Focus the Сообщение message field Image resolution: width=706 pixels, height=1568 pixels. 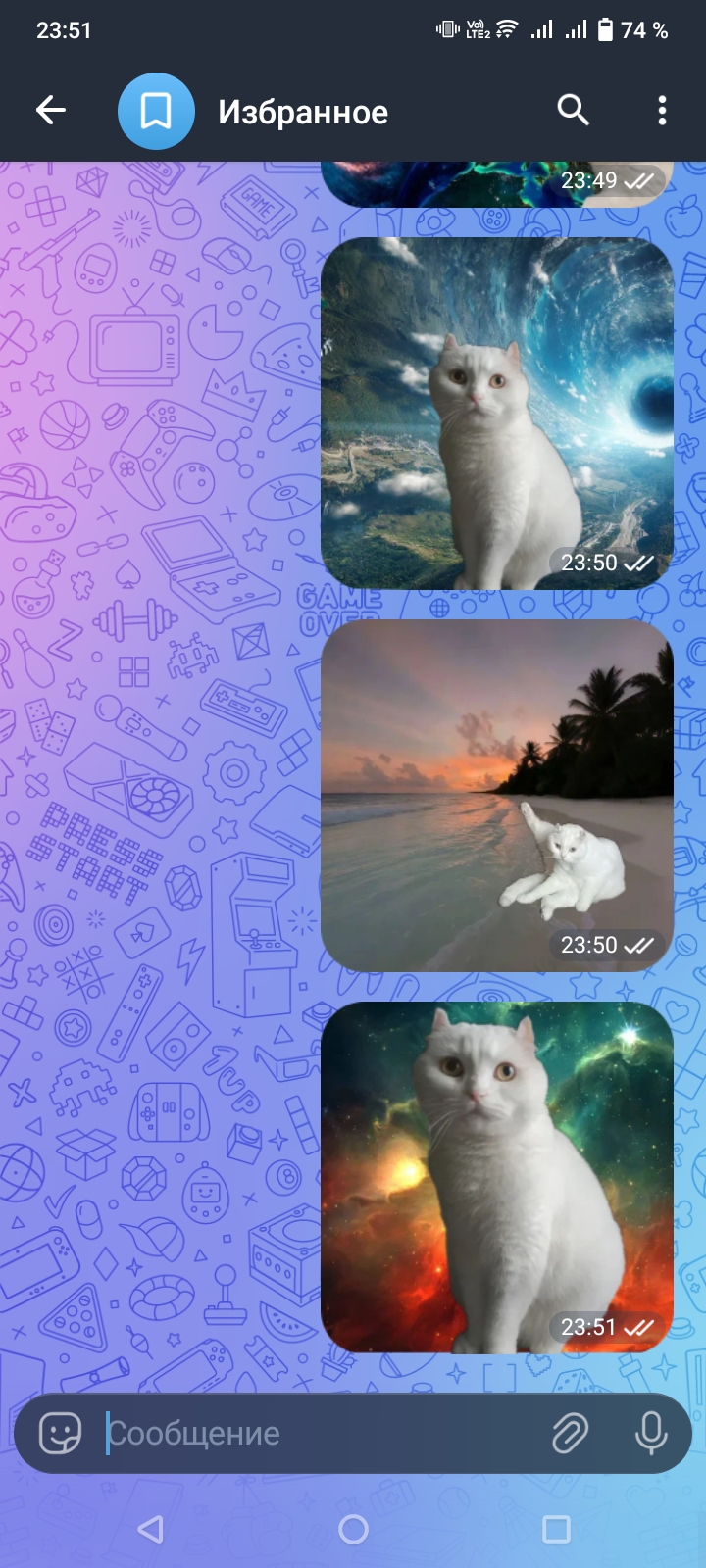coord(314,1433)
